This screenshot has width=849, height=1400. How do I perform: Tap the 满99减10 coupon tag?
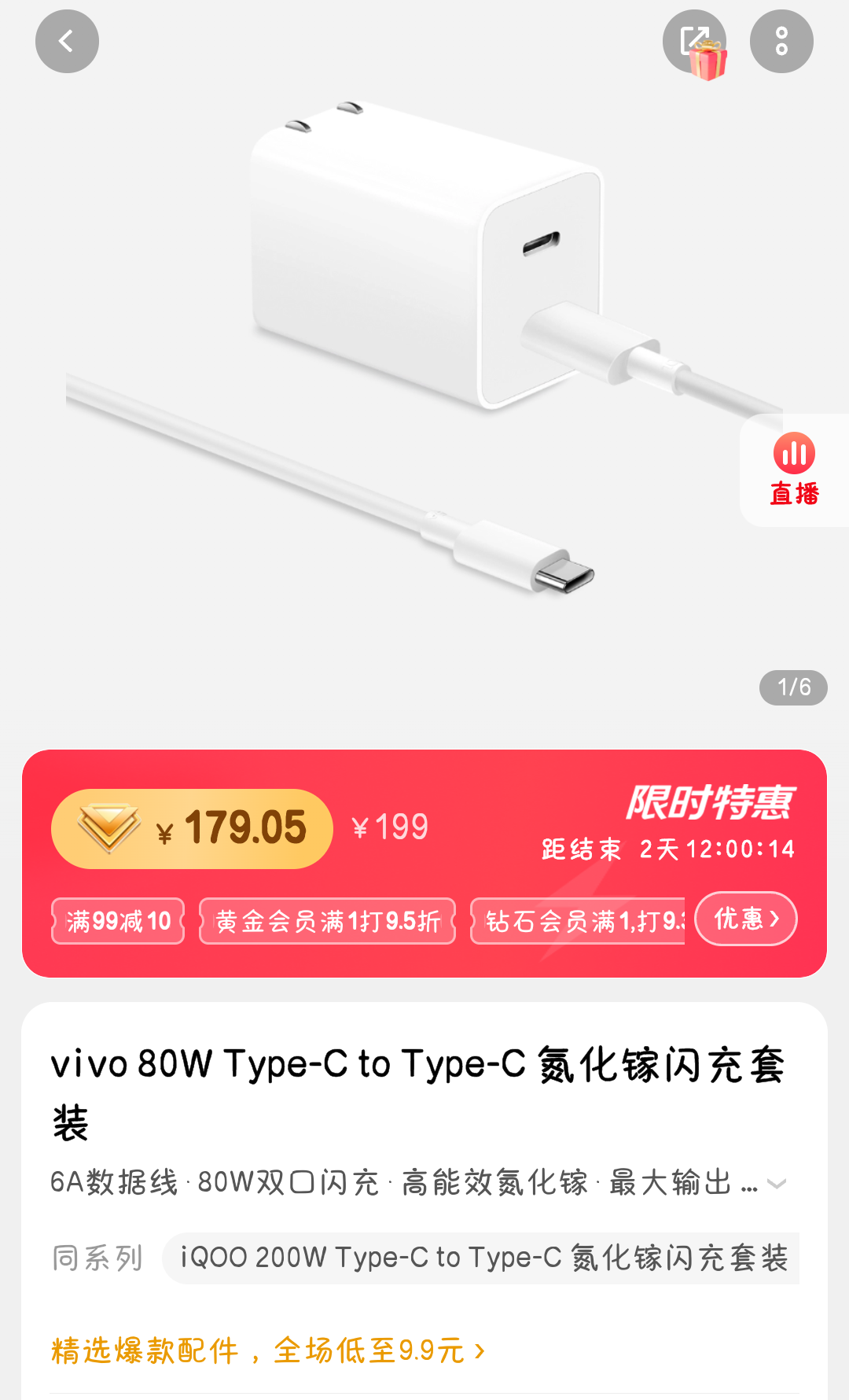pyautogui.click(x=118, y=921)
